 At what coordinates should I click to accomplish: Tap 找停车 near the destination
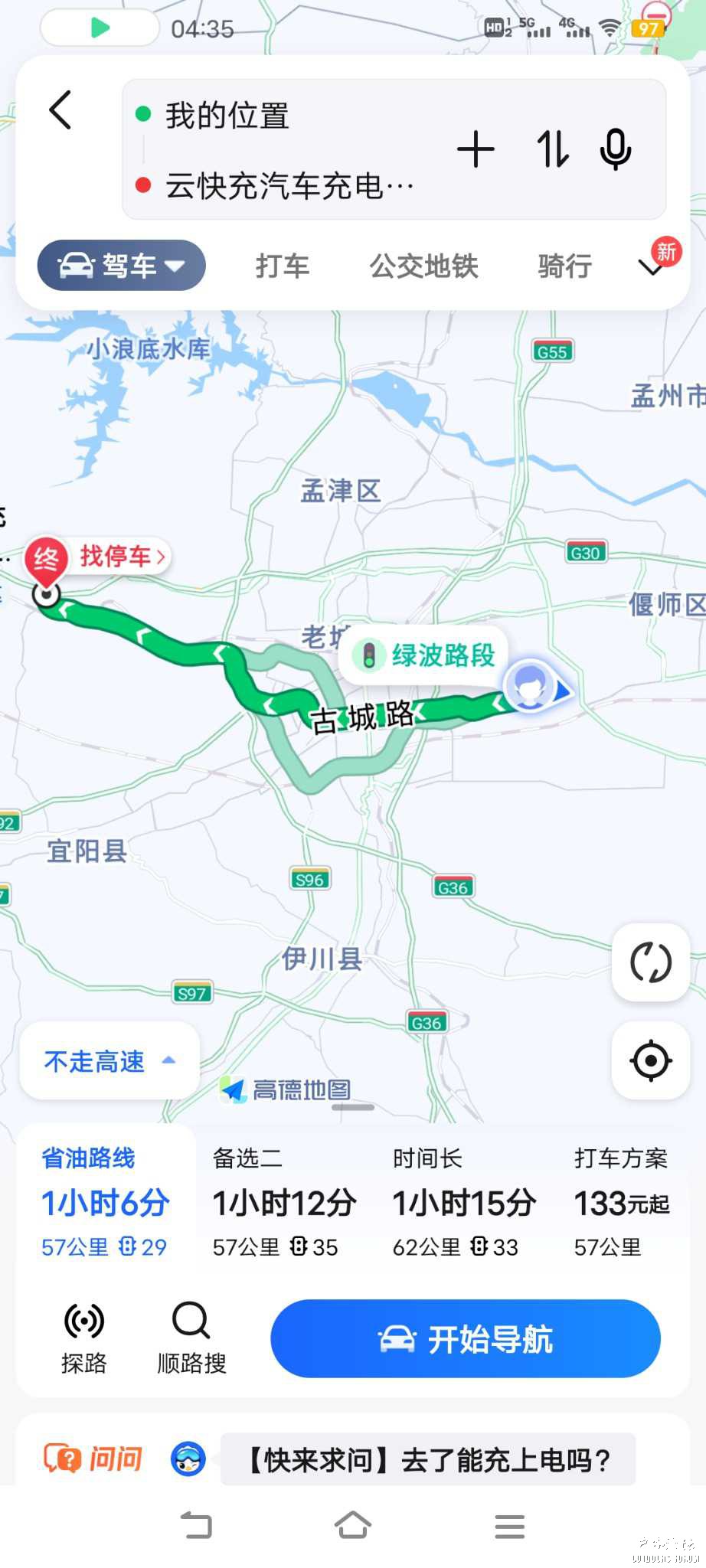tap(121, 557)
